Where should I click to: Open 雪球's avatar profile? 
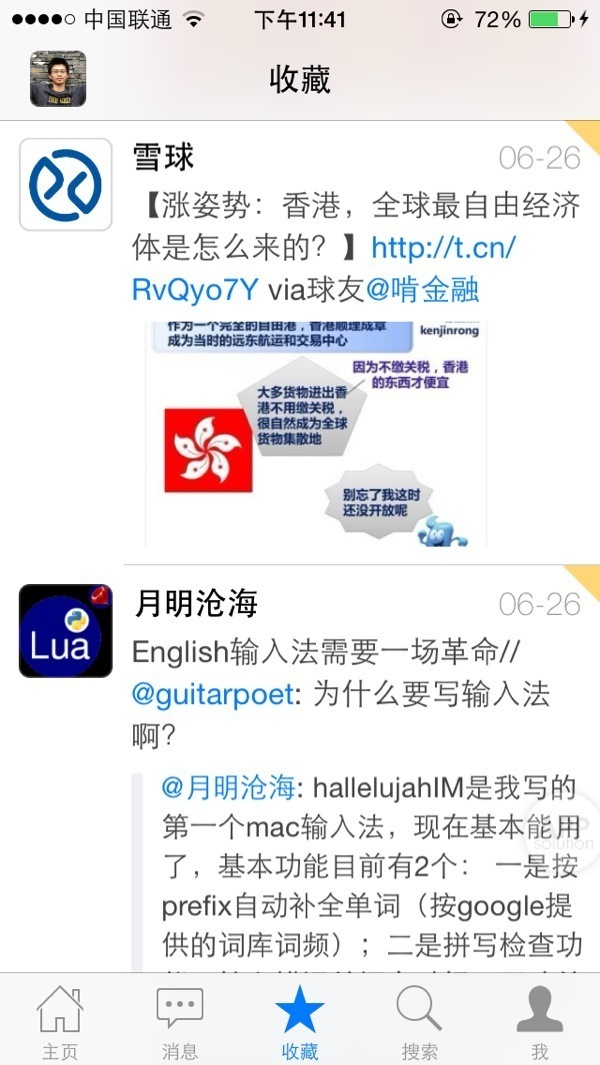[65, 184]
